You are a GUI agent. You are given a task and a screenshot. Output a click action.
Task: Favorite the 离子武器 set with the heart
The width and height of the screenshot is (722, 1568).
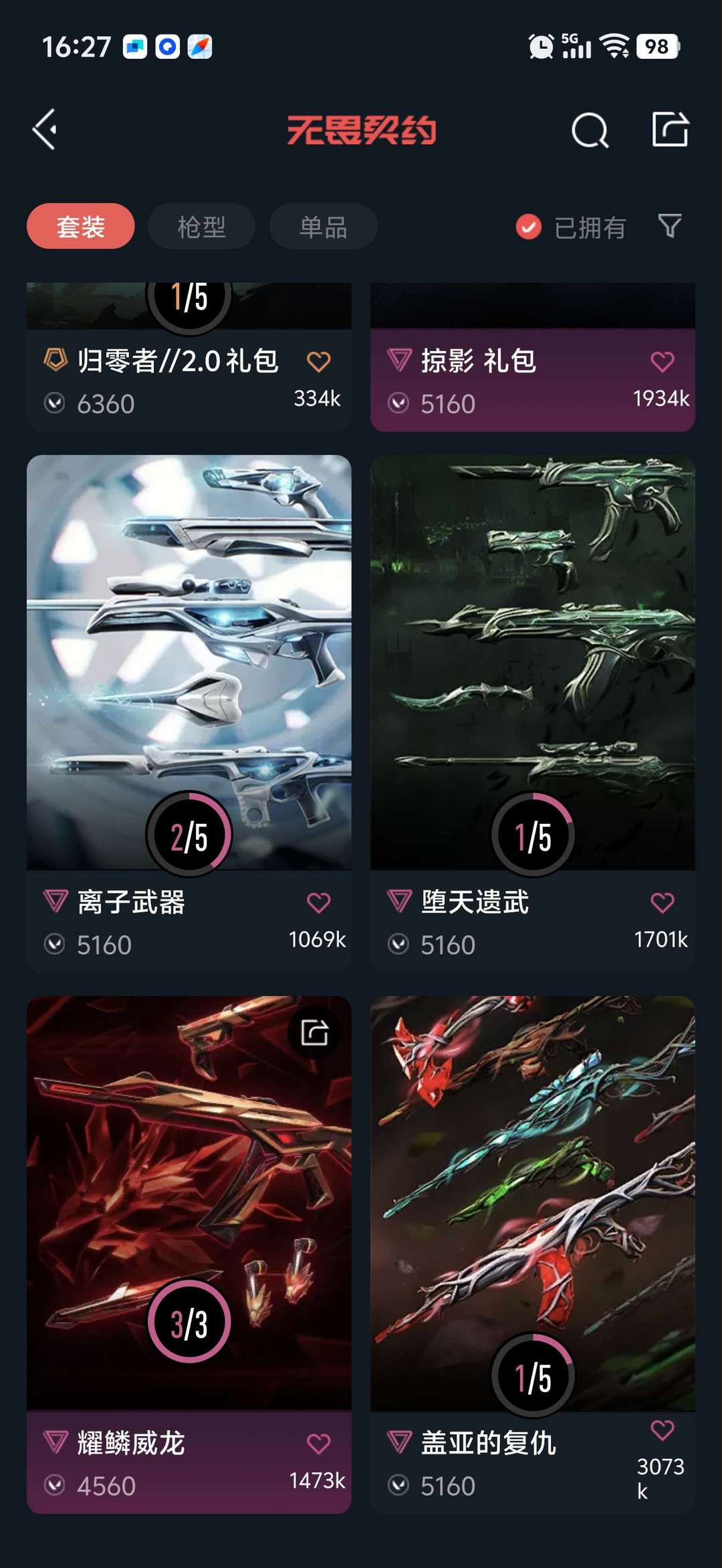tap(319, 903)
